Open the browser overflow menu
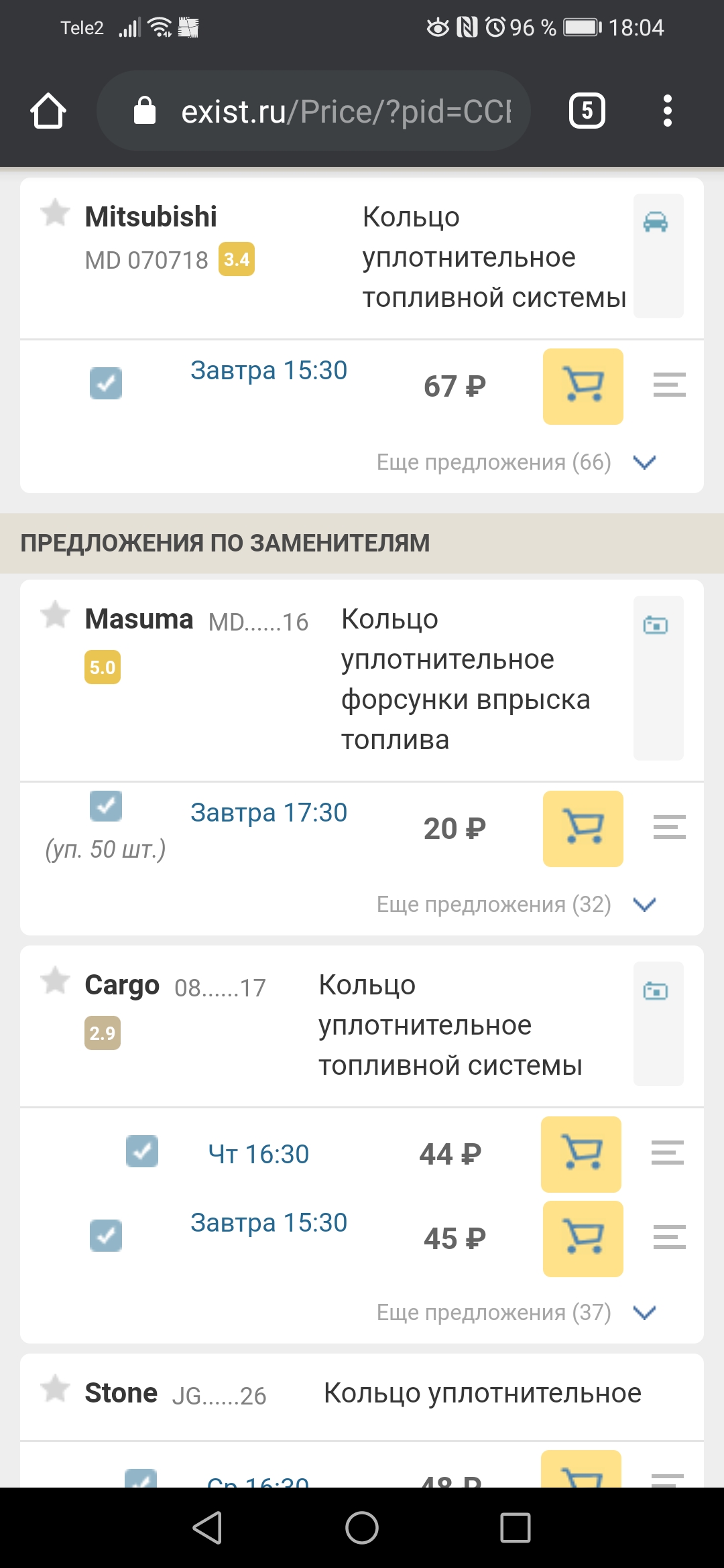 pos(667,111)
